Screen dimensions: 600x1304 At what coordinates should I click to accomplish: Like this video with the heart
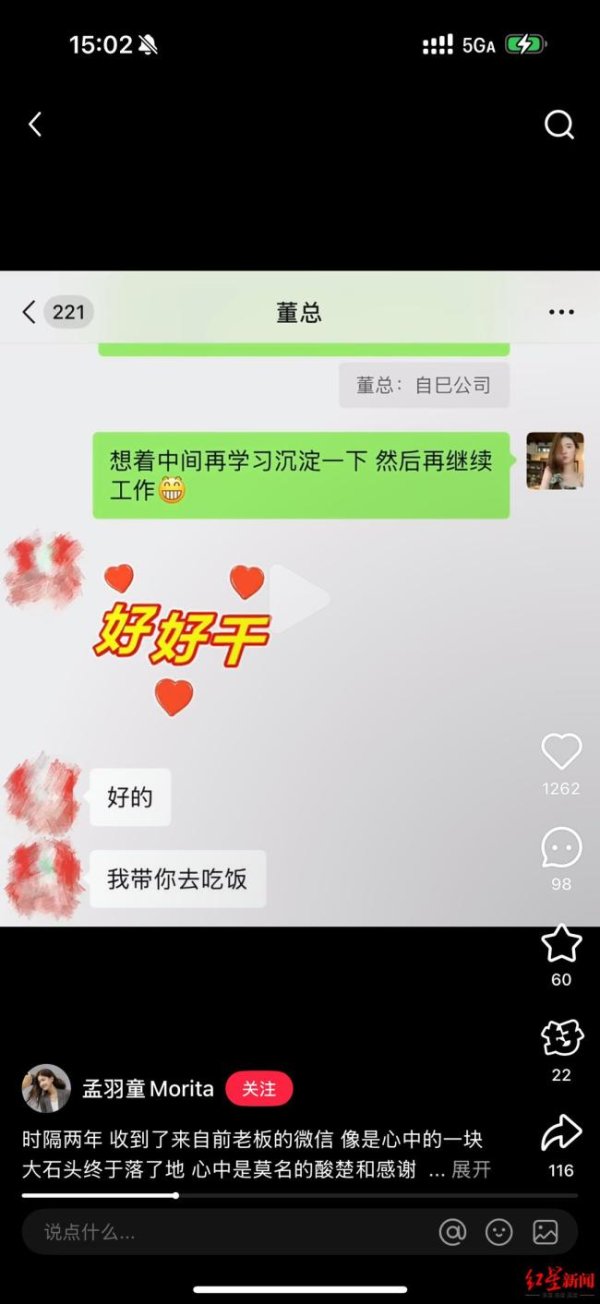click(561, 751)
